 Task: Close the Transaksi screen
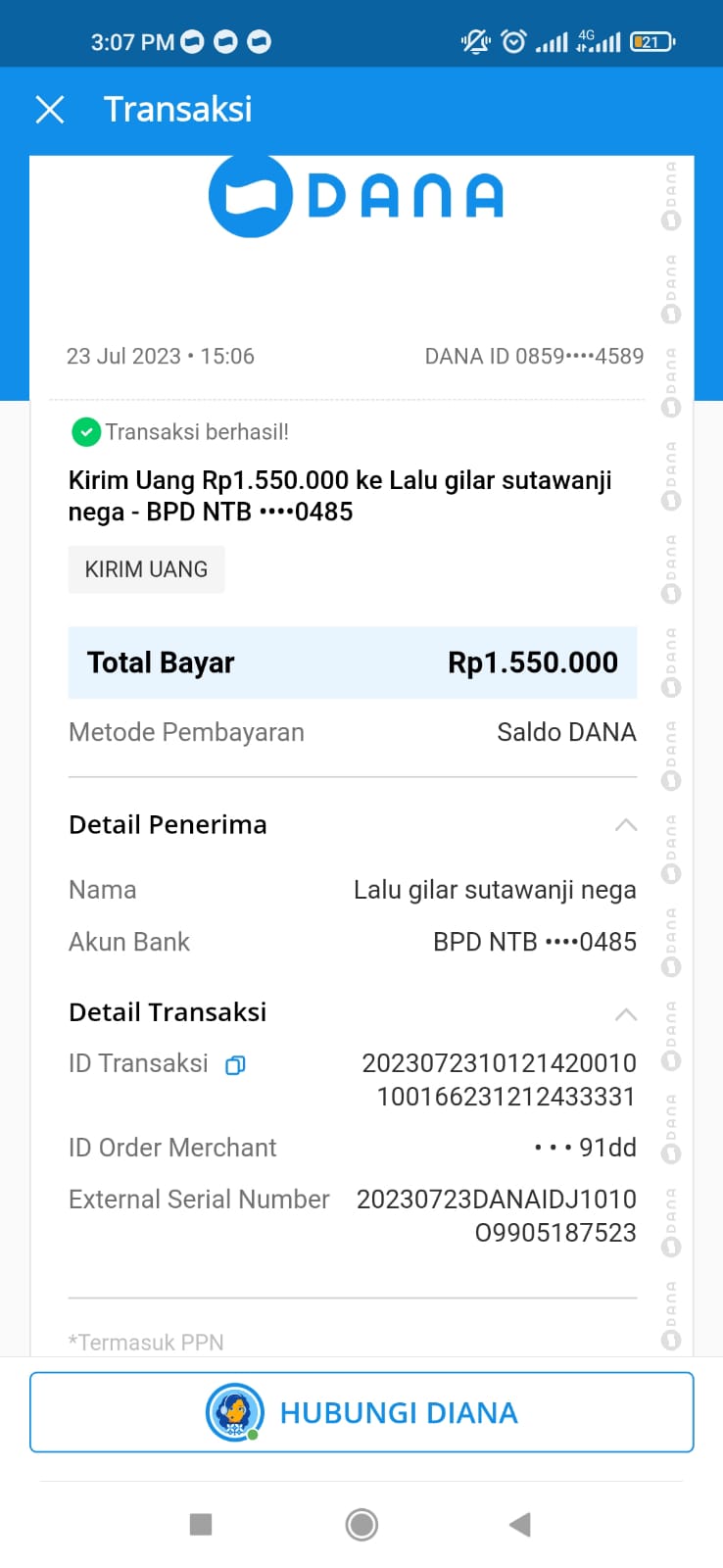(50, 110)
